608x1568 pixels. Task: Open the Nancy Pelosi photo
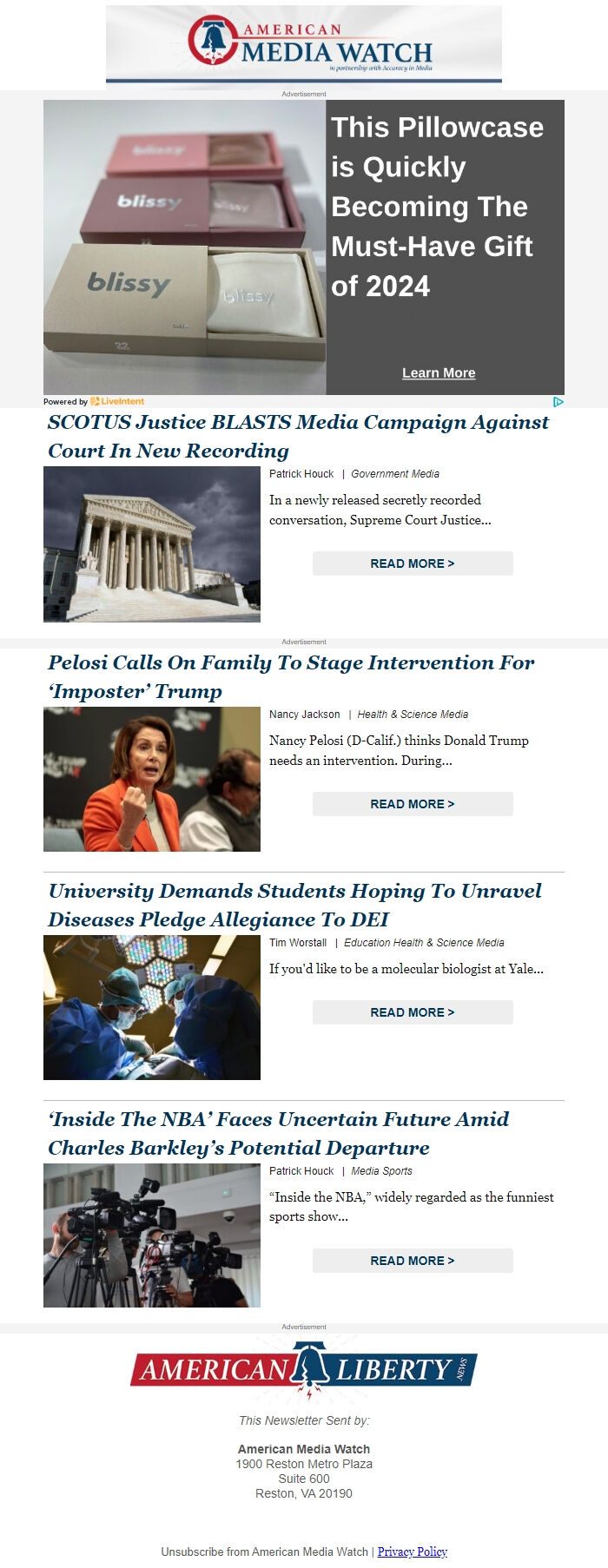pyautogui.click(x=152, y=779)
